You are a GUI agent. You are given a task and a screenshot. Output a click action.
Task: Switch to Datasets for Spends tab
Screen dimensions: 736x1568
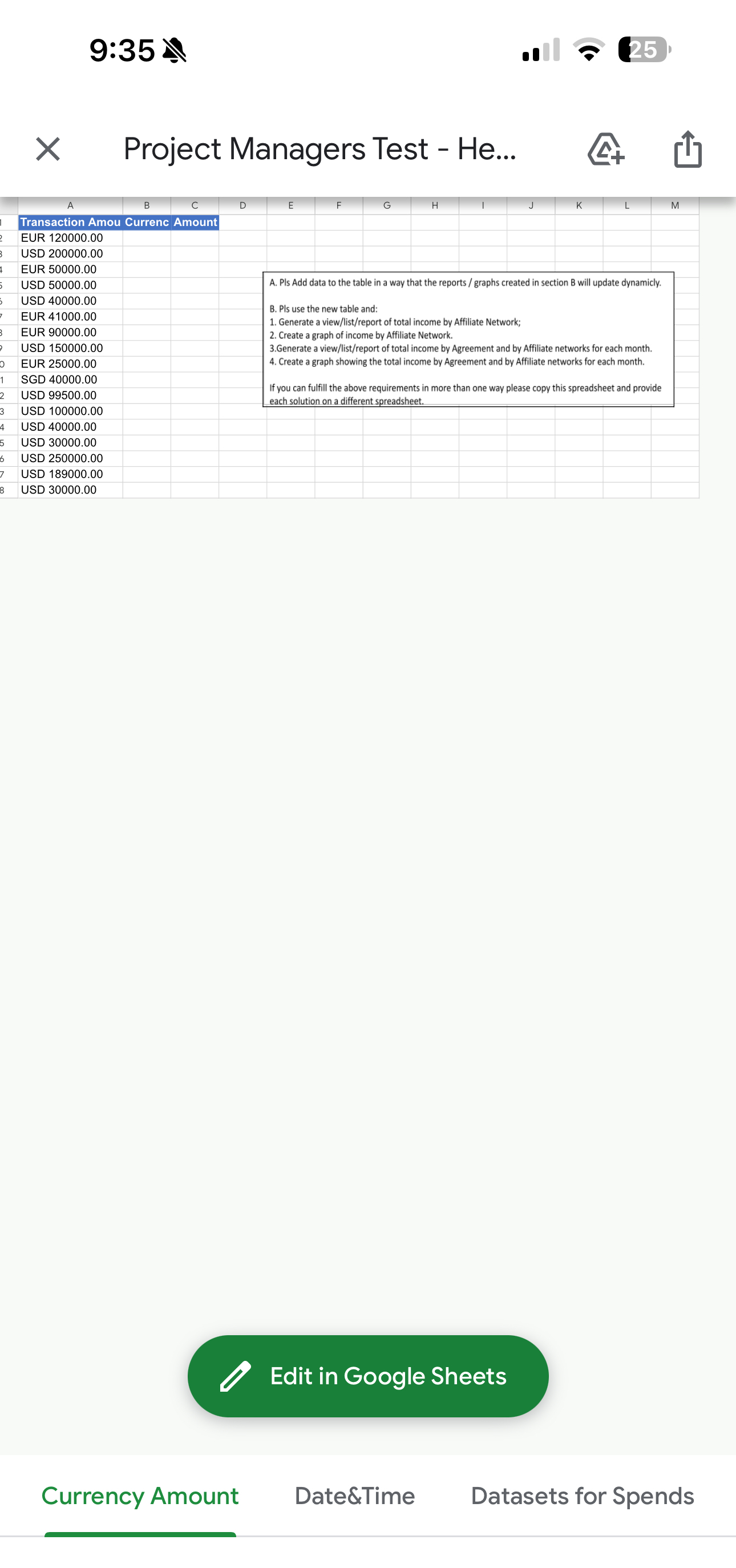point(582,1496)
